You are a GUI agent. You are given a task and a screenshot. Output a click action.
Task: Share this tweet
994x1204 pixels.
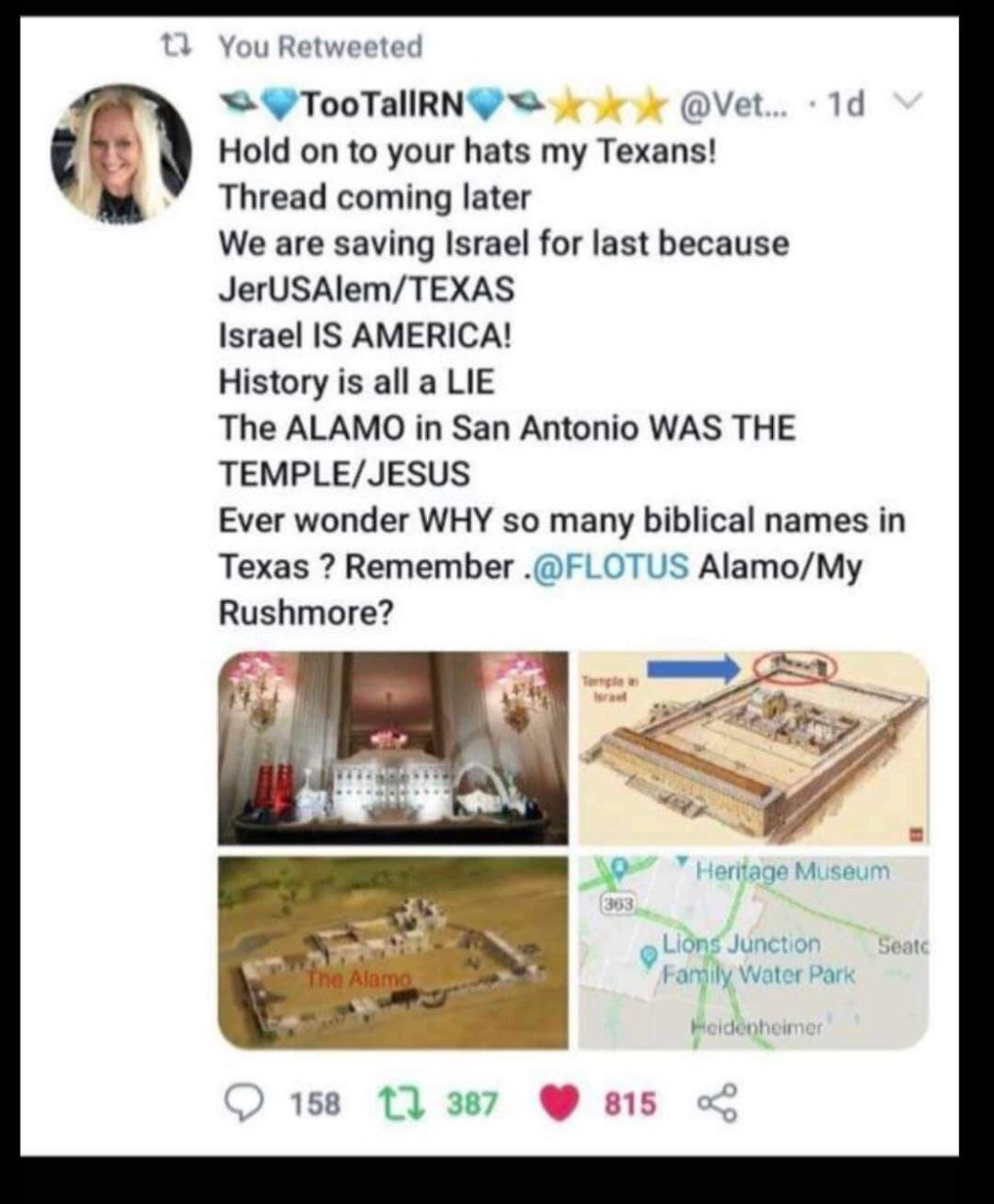tap(719, 1102)
